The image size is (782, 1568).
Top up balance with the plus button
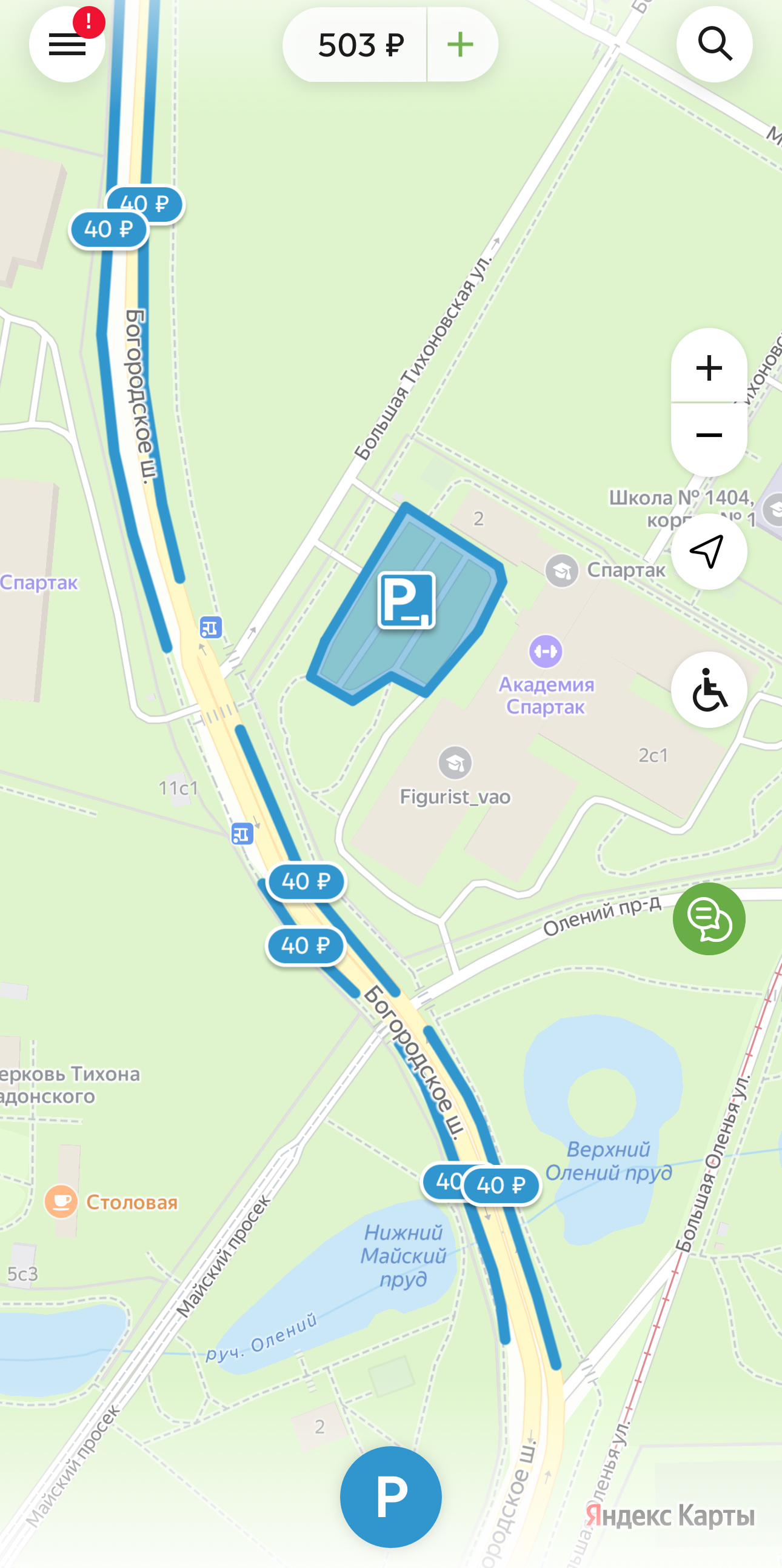point(461,45)
